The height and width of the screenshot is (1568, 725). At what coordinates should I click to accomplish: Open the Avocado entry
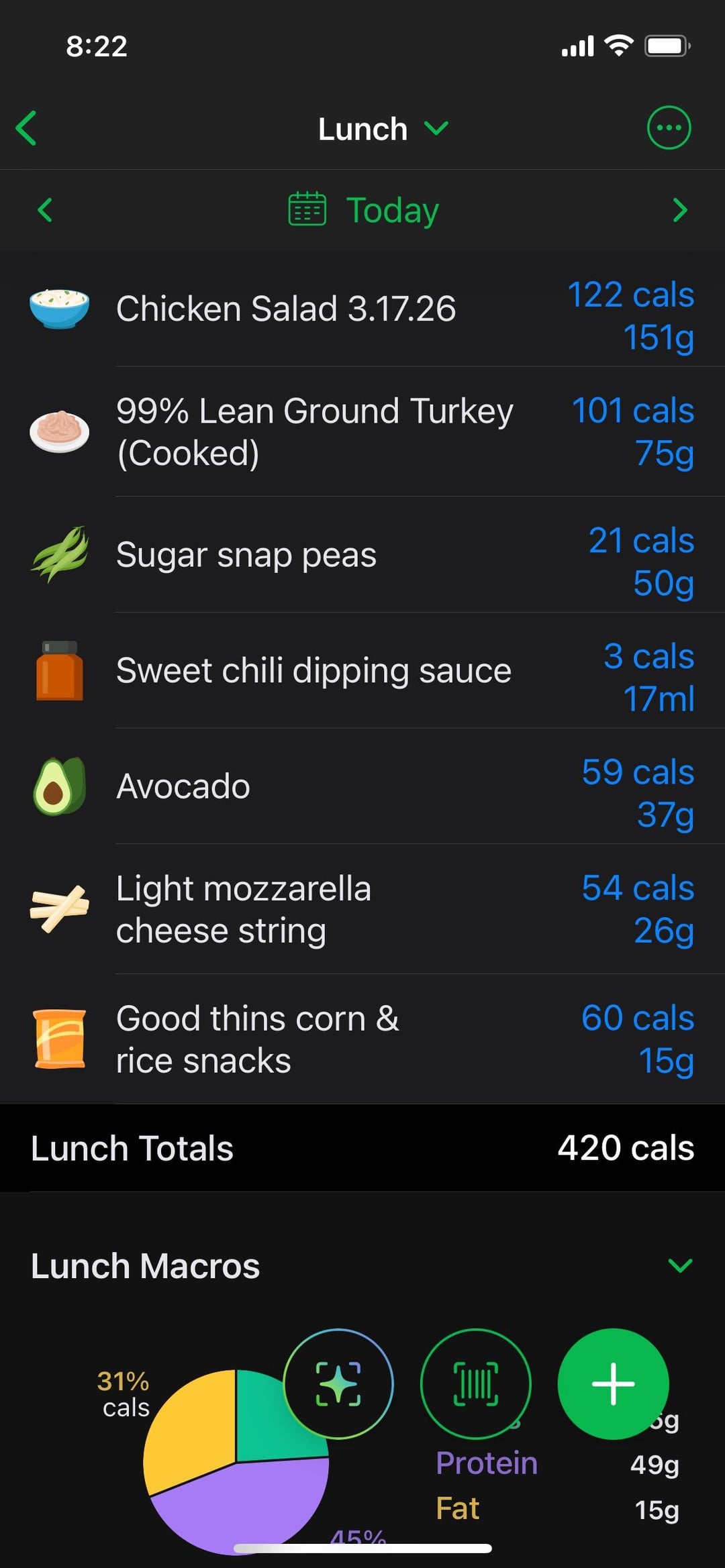[x=362, y=786]
